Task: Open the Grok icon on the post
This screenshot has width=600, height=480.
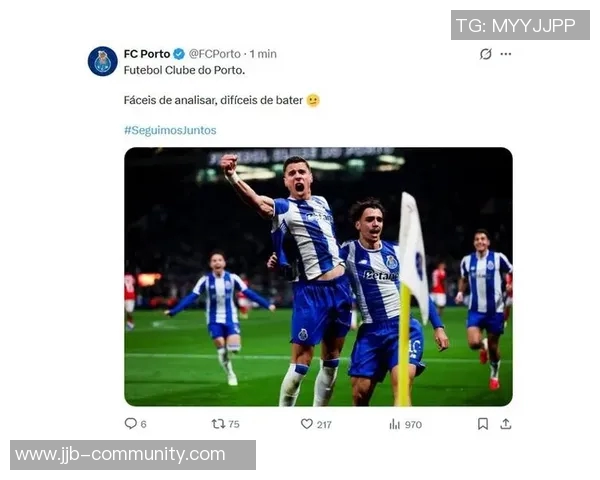Action: (x=486, y=54)
